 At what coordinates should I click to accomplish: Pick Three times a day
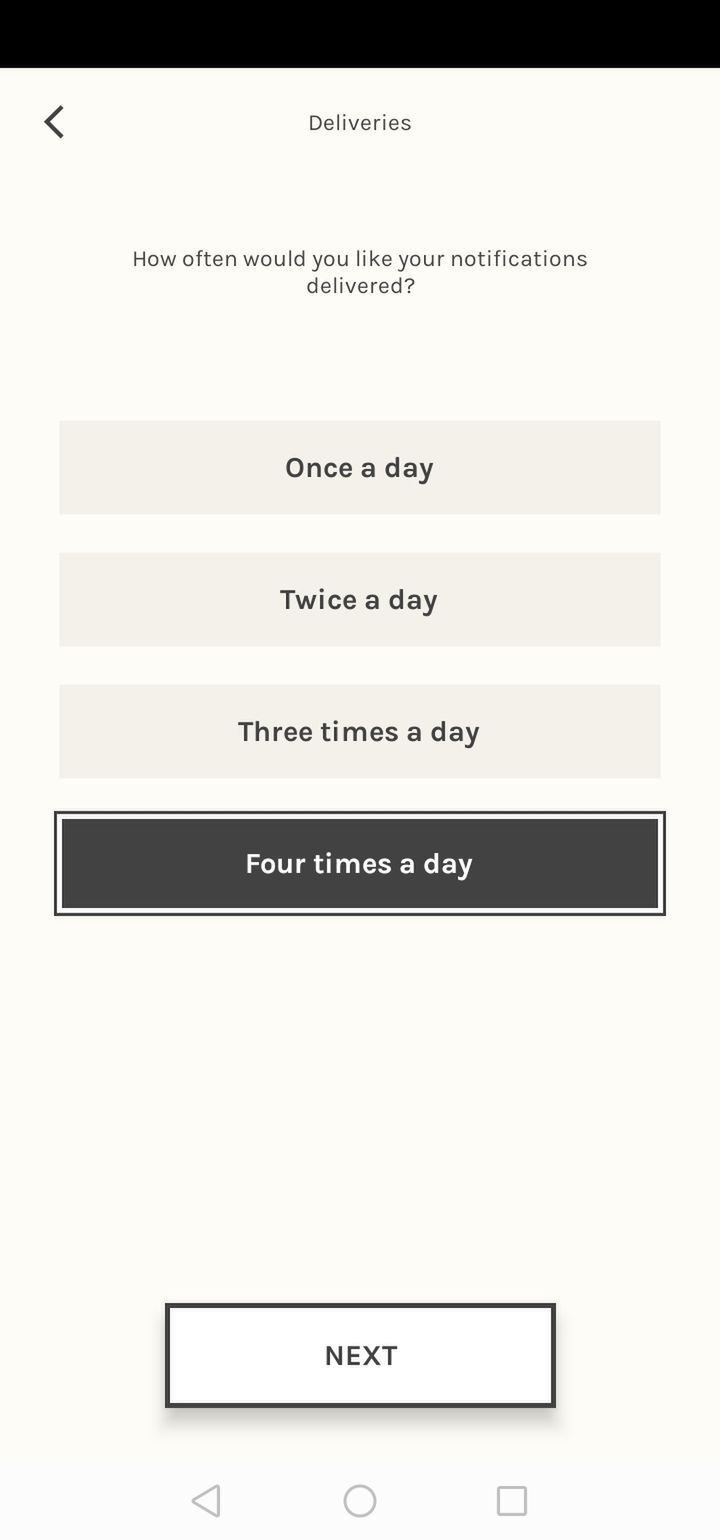pos(360,731)
